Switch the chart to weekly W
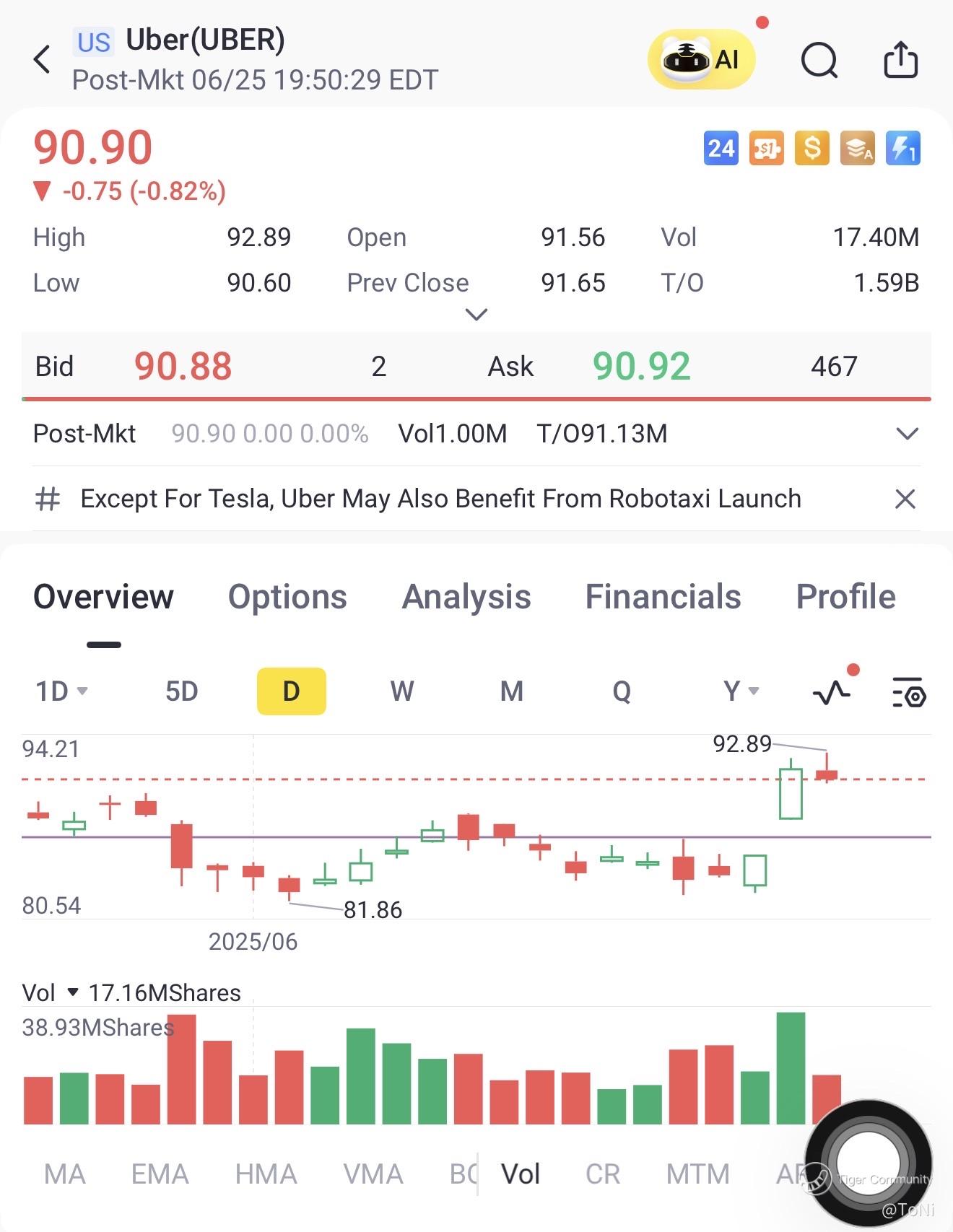The width and height of the screenshot is (953, 1232). tap(402, 691)
